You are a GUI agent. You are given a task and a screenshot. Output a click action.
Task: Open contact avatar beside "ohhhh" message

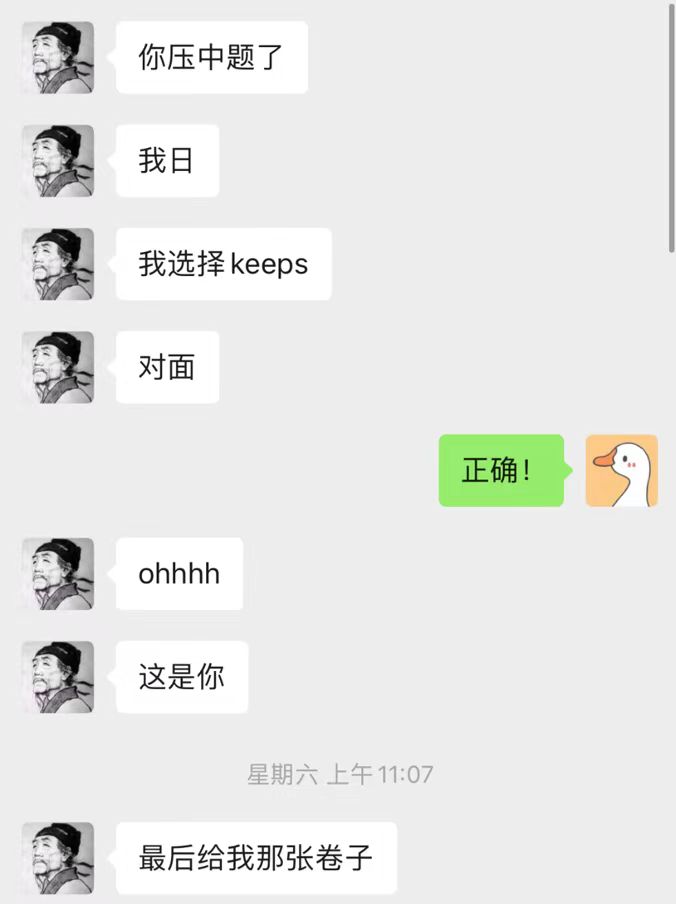58,574
